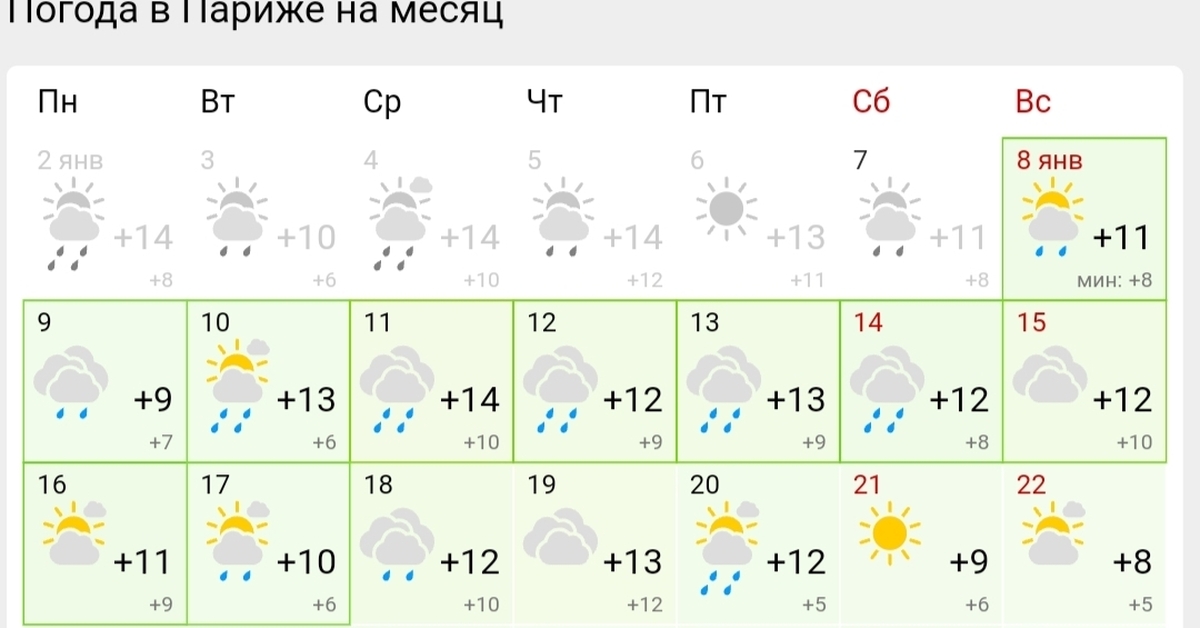Open the day 19 forecast
Image resolution: width=1200 pixels, height=628 pixels.
point(594,543)
